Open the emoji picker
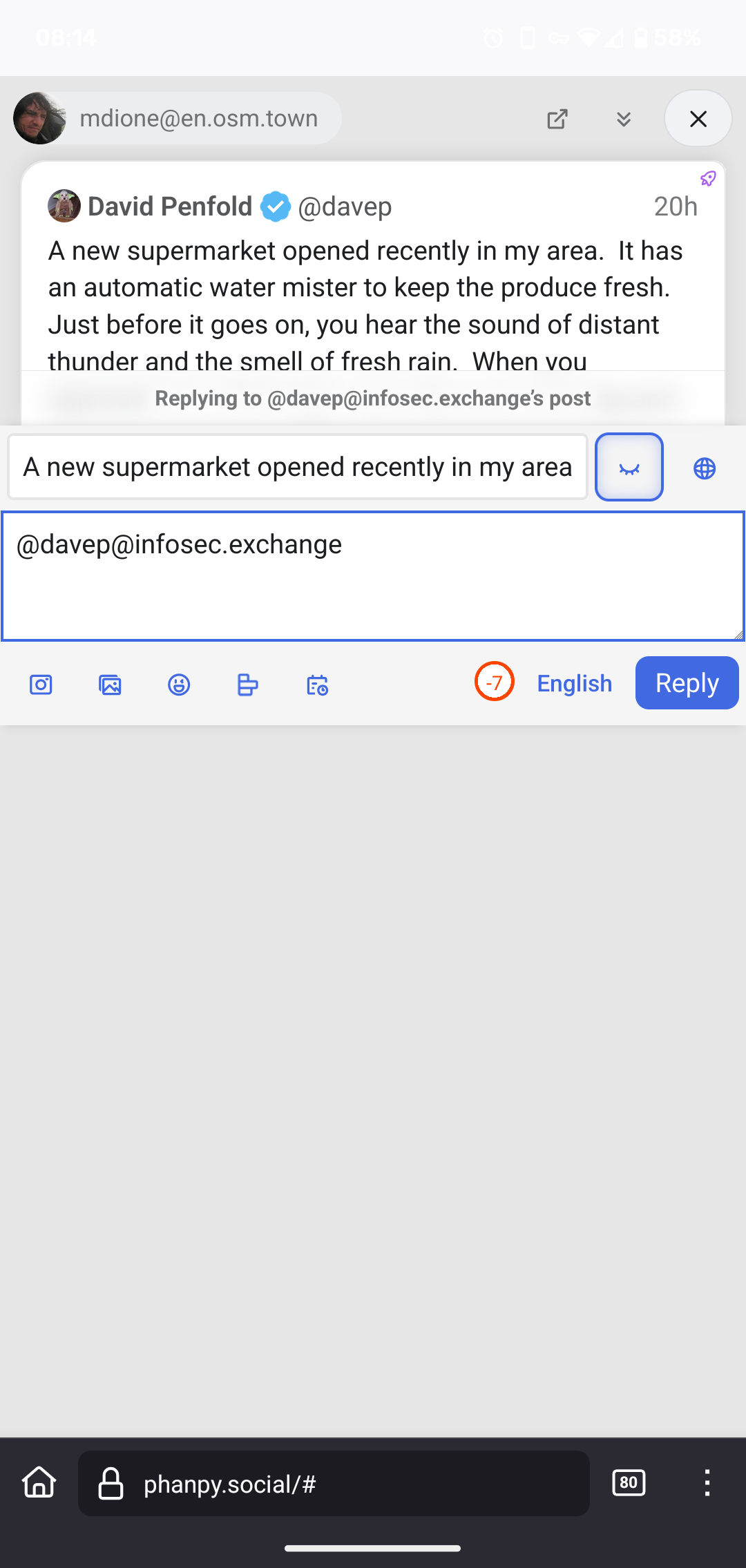 [179, 685]
